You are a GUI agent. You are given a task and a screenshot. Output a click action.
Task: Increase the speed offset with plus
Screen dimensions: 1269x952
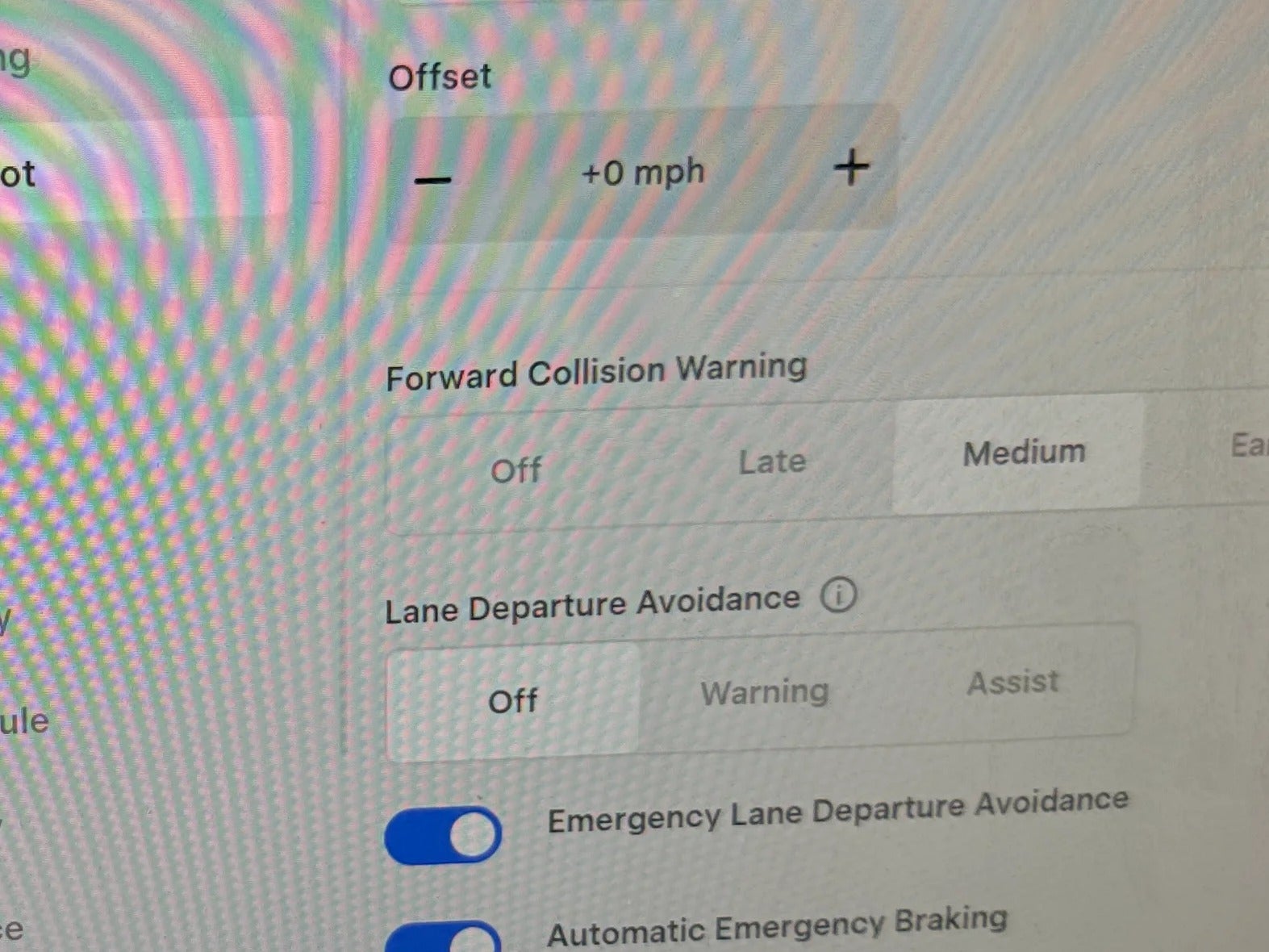851,168
